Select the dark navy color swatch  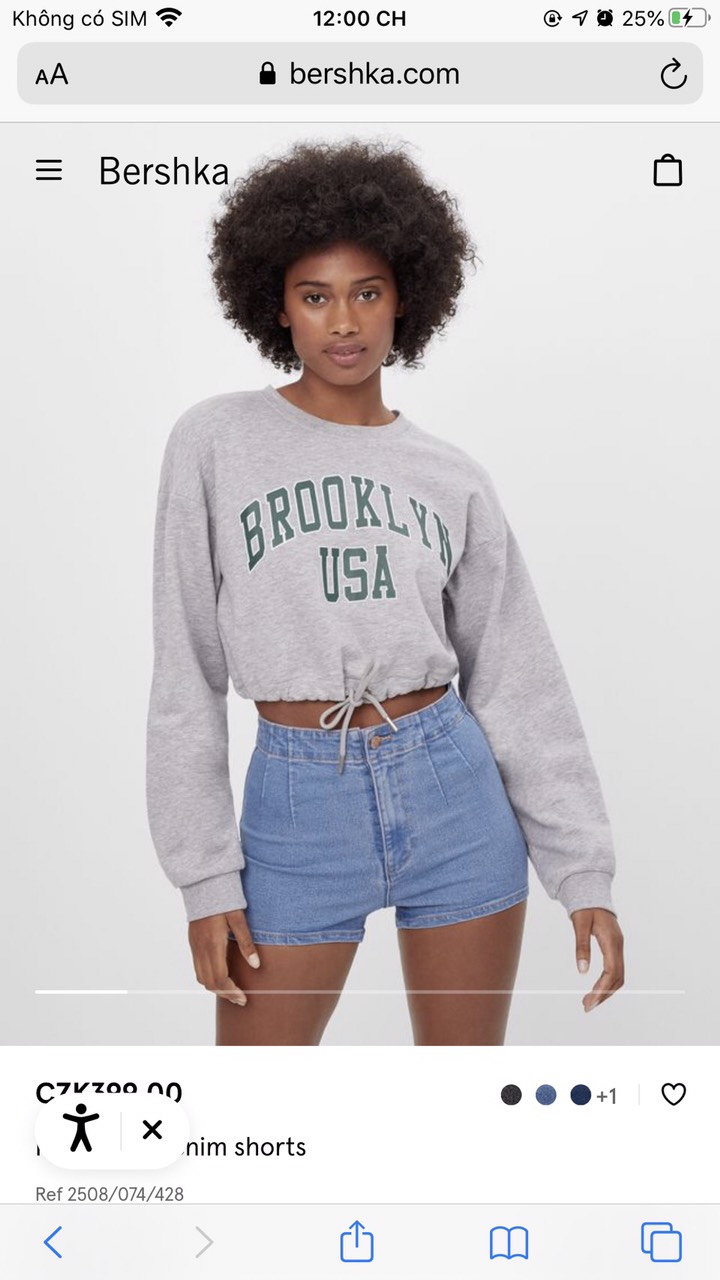581,1095
